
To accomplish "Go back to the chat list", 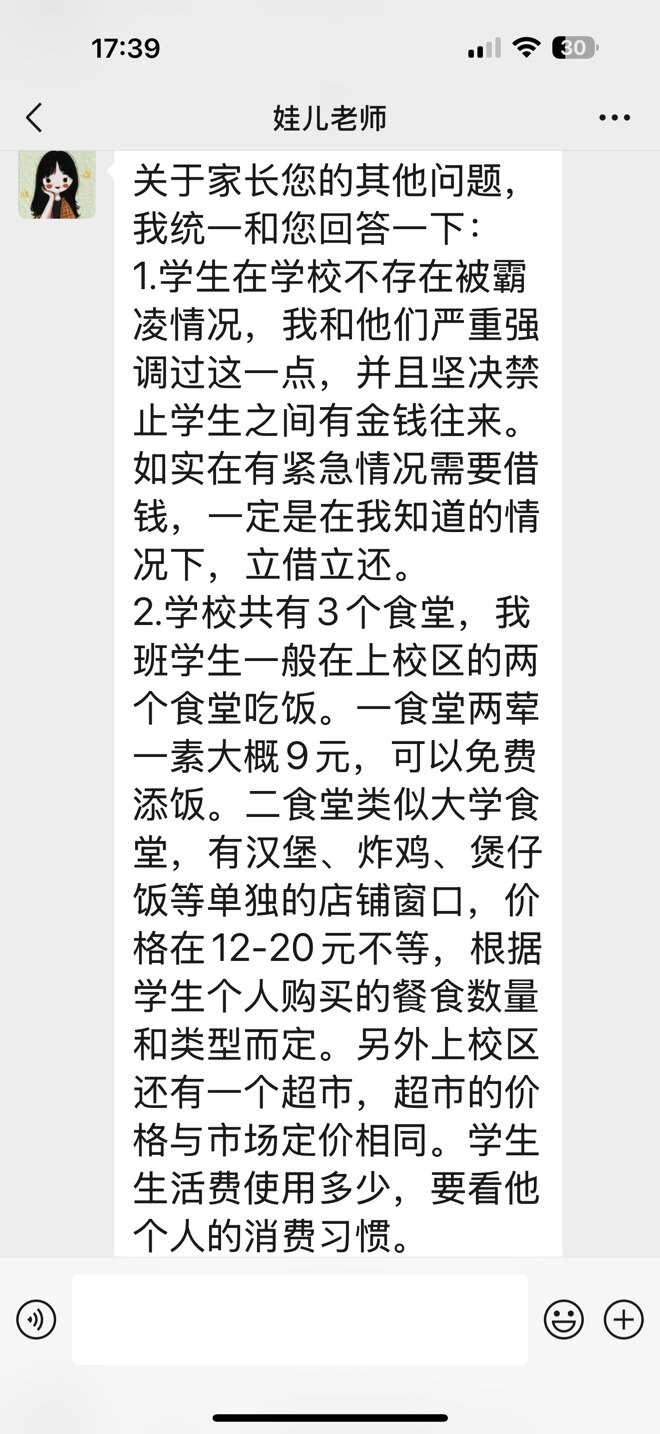I will [35, 118].
